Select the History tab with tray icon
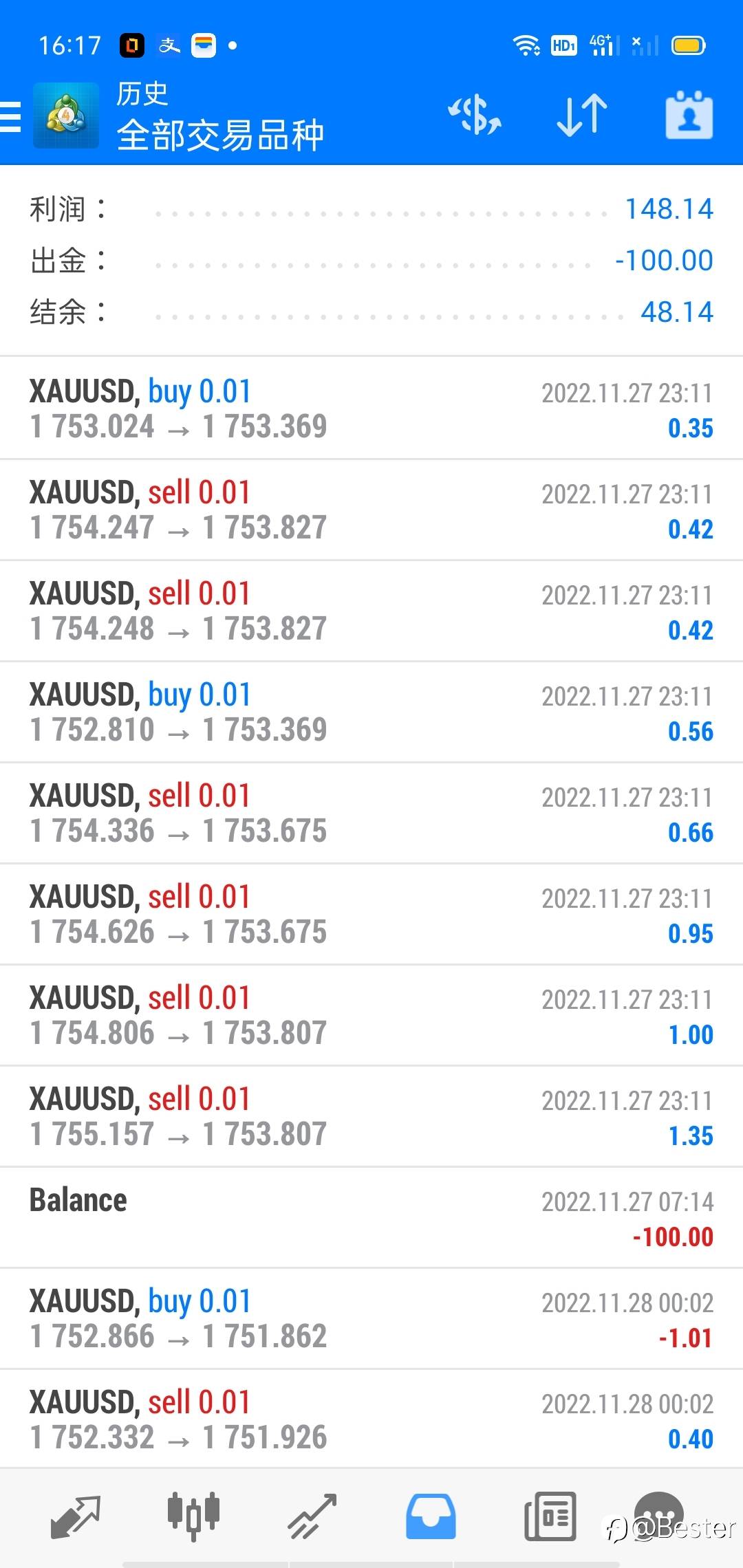 pyautogui.click(x=431, y=1516)
